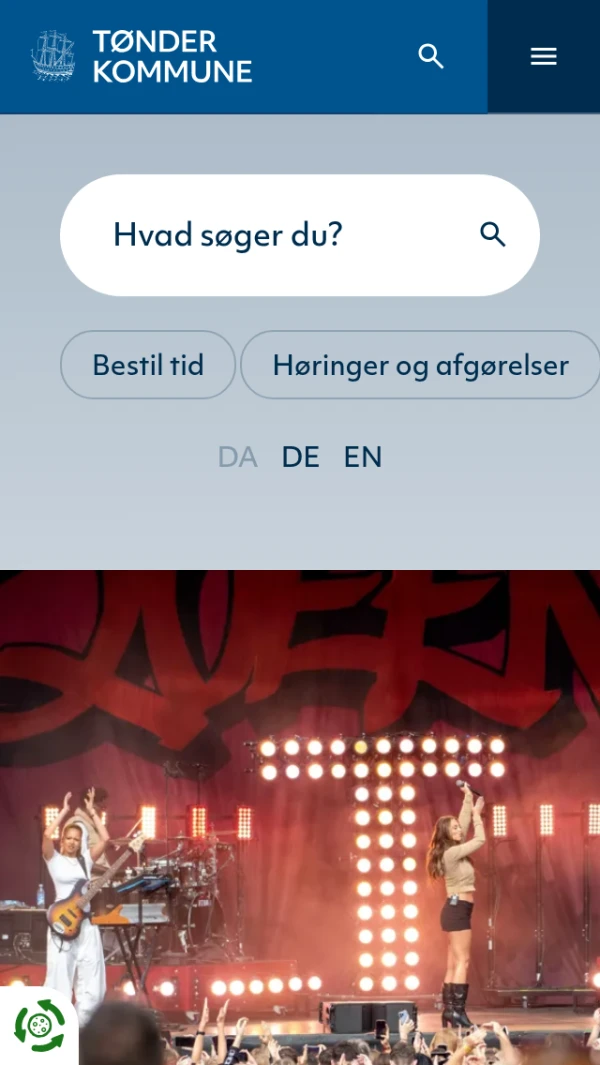The image size is (600, 1065).
Task: Tap the magnifier inside the search box
Action: click(x=493, y=235)
